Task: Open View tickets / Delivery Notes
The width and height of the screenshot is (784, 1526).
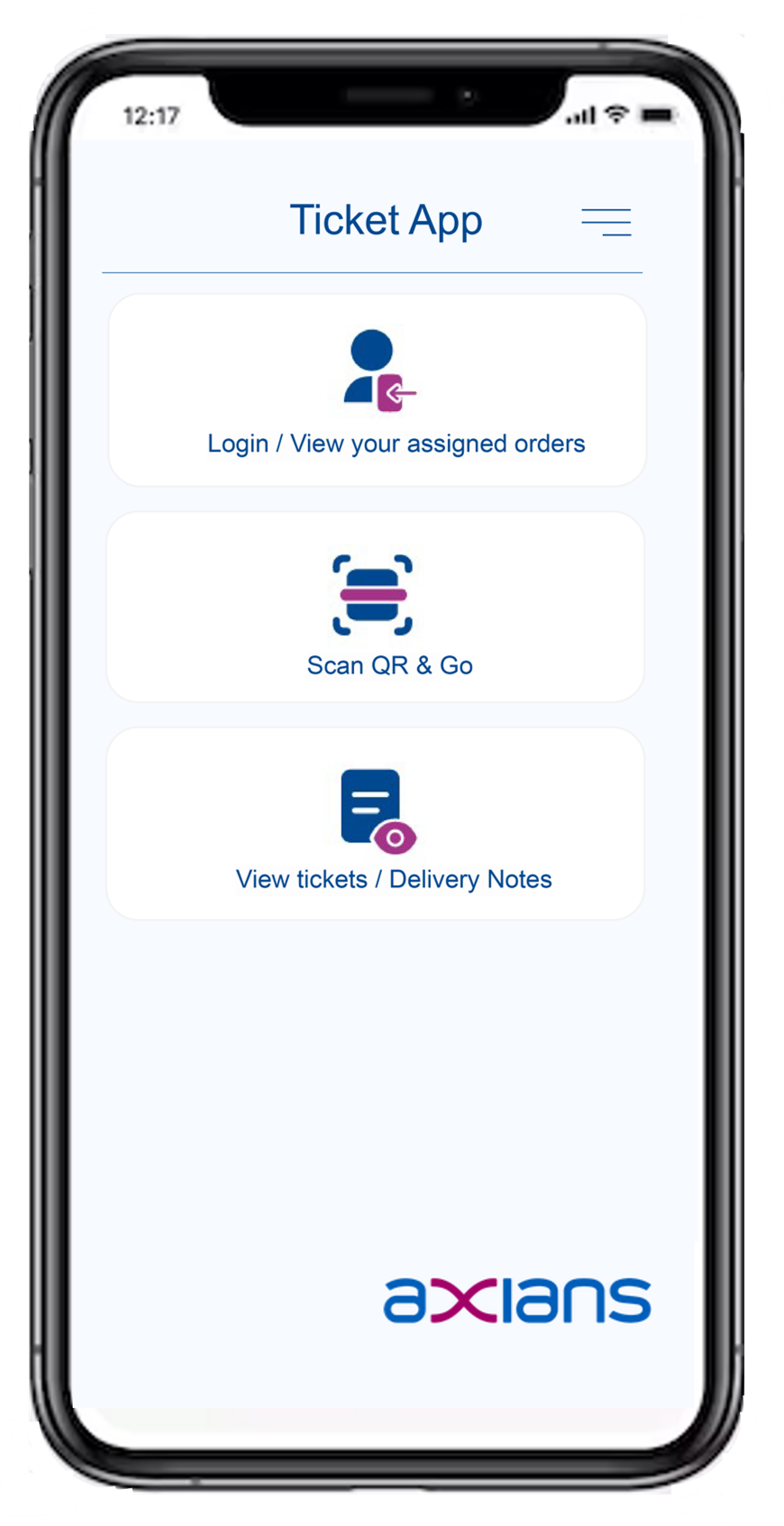Action: [376, 824]
